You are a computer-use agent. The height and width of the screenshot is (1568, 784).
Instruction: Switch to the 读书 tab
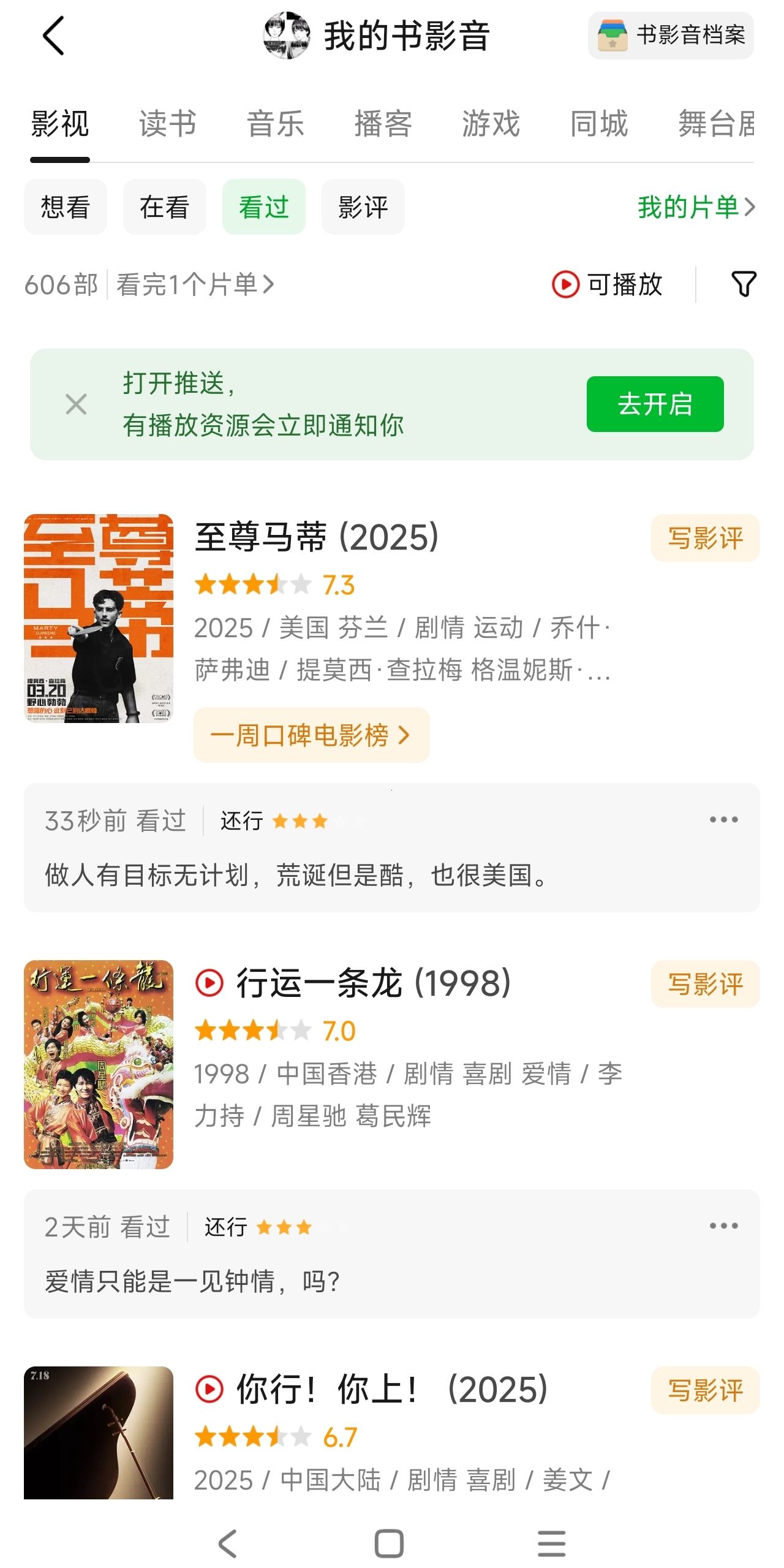167,124
